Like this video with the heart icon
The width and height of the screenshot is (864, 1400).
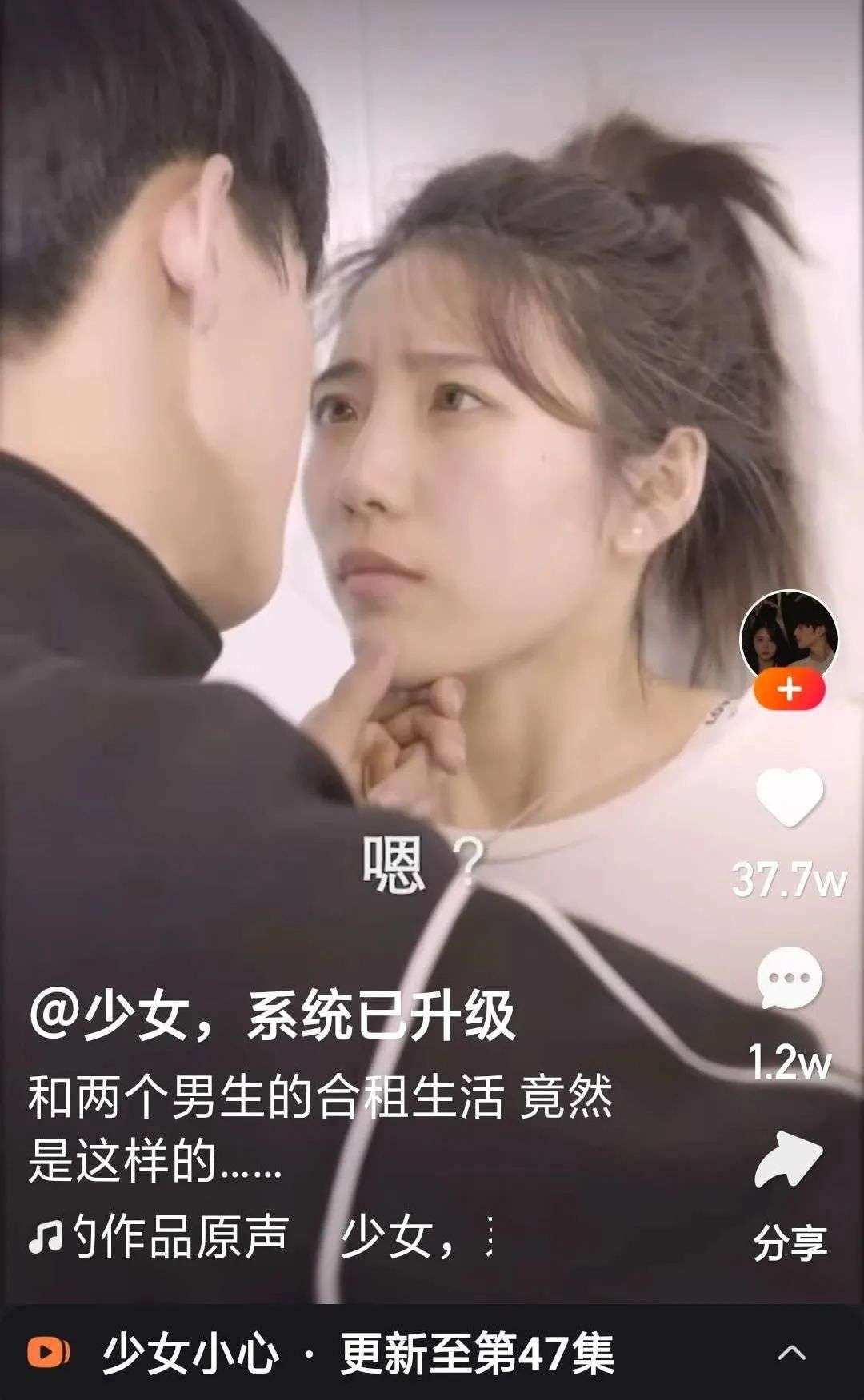789,796
